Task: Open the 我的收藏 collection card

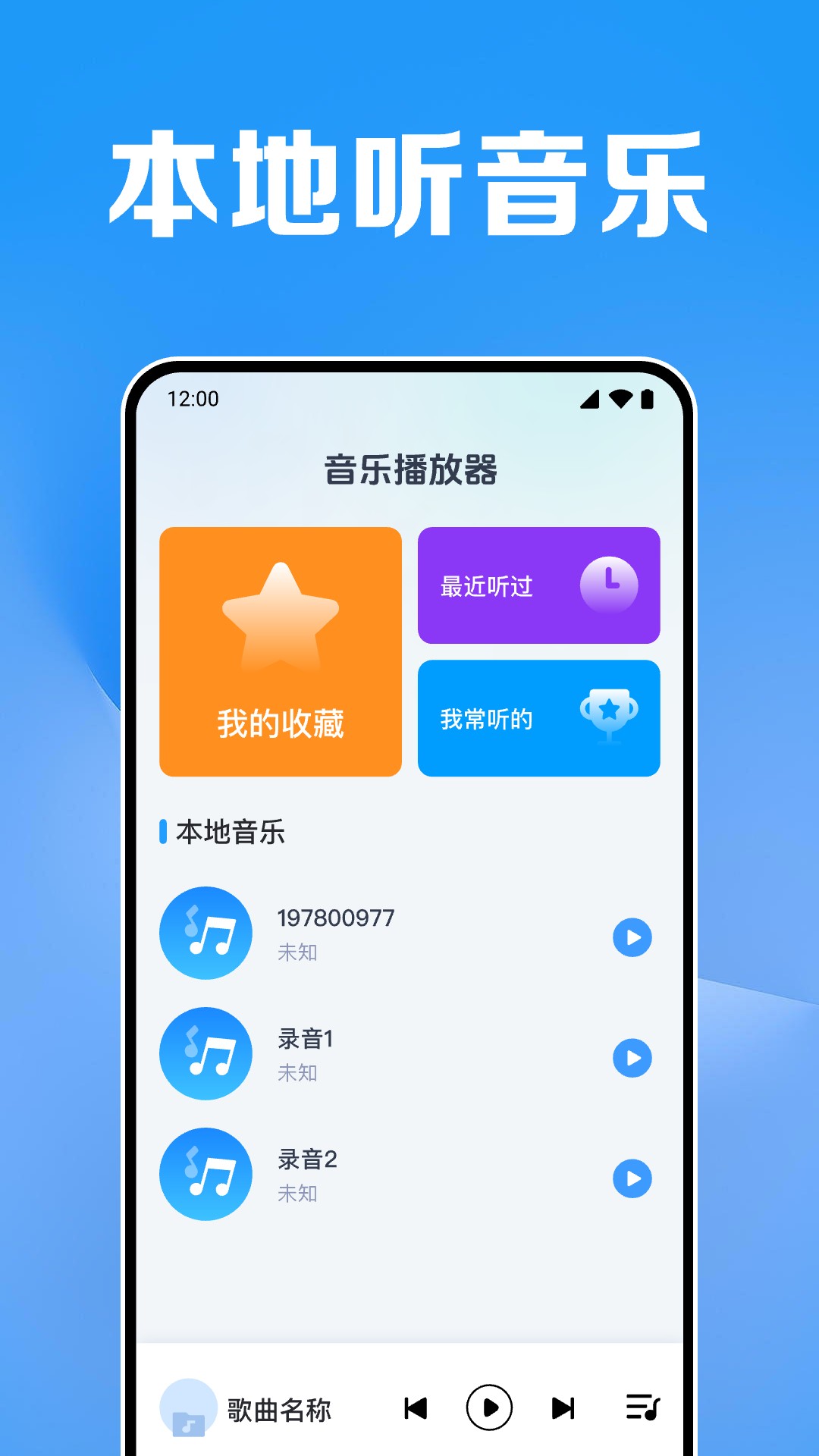Action: 279,652
